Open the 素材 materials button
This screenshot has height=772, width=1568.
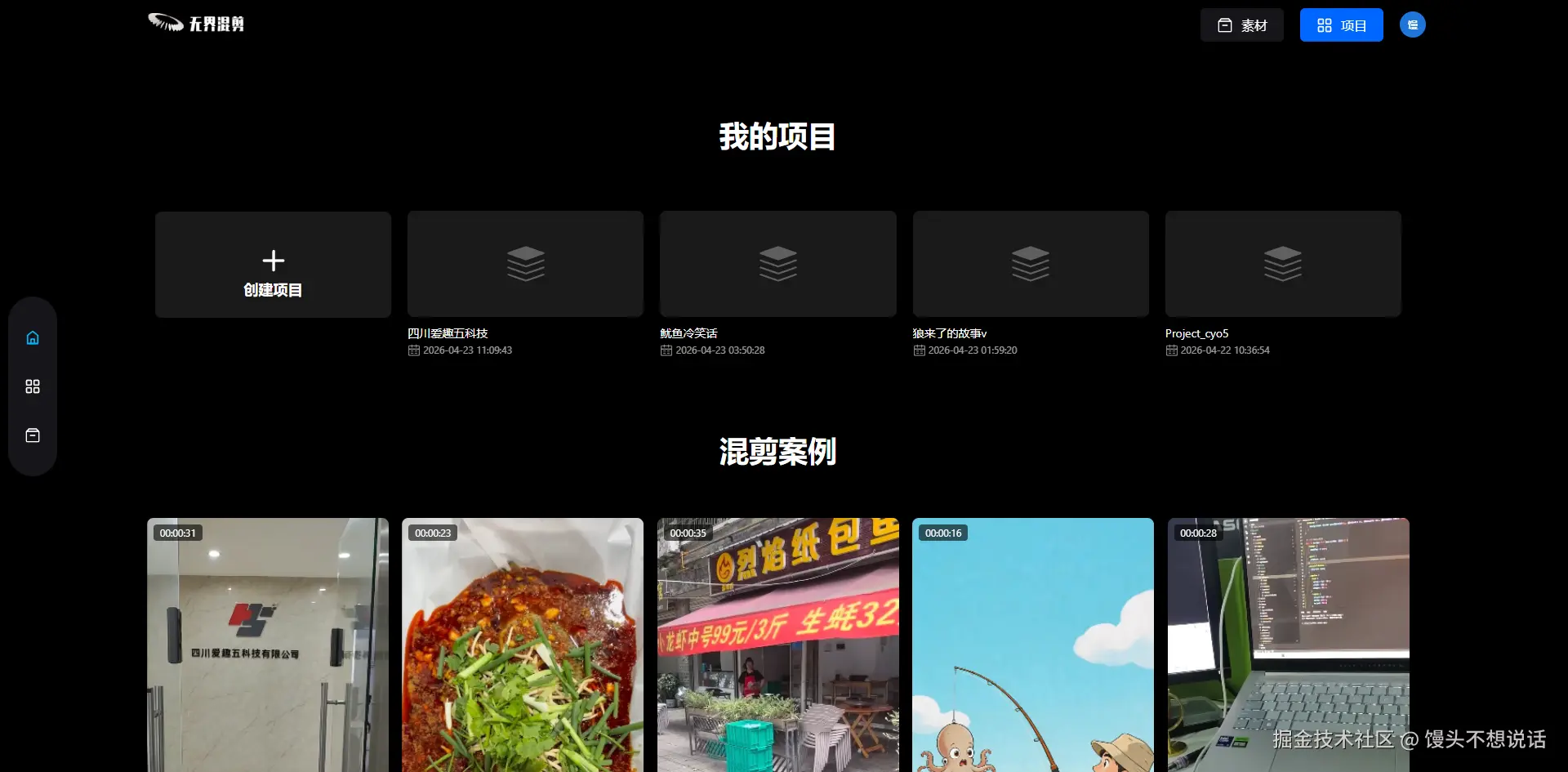click(1241, 25)
